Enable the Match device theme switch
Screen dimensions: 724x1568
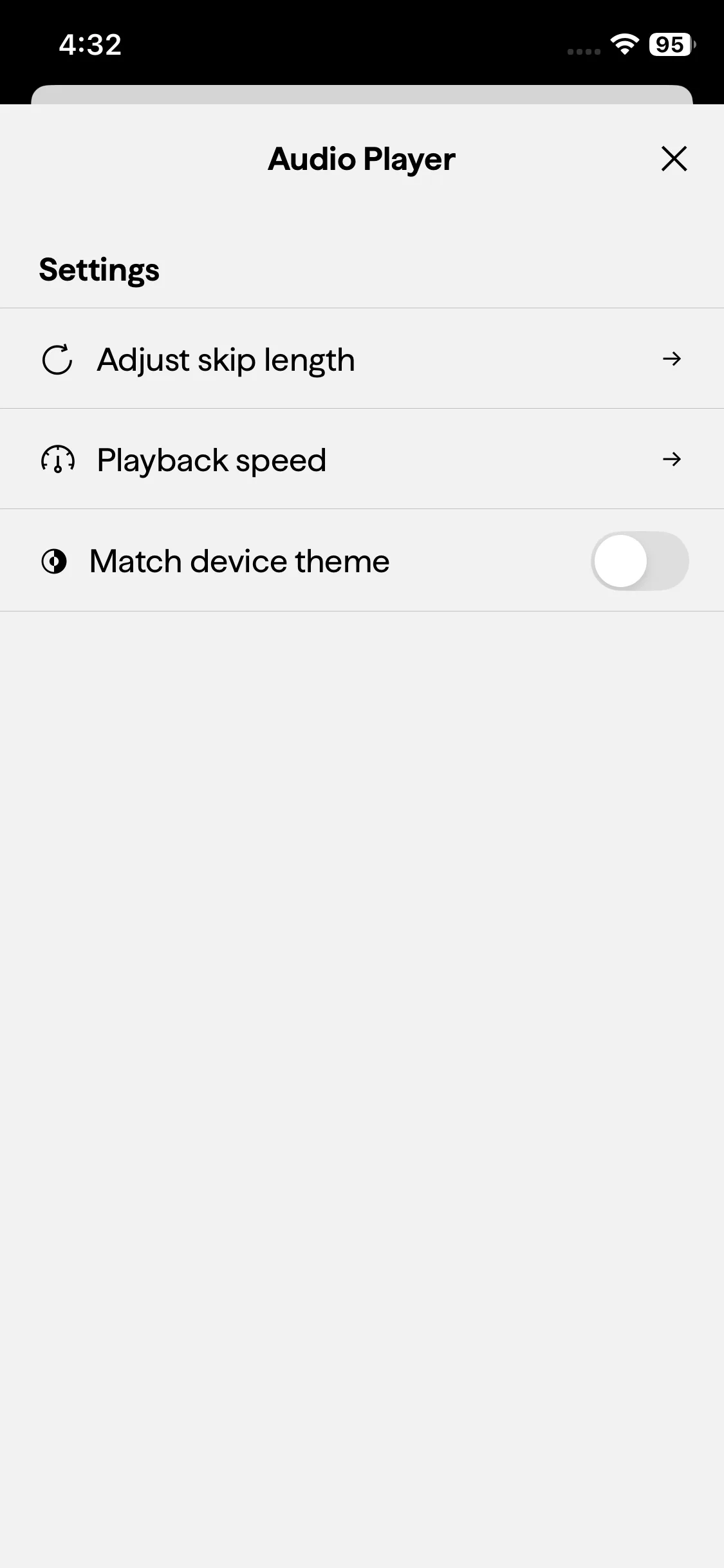point(639,561)
